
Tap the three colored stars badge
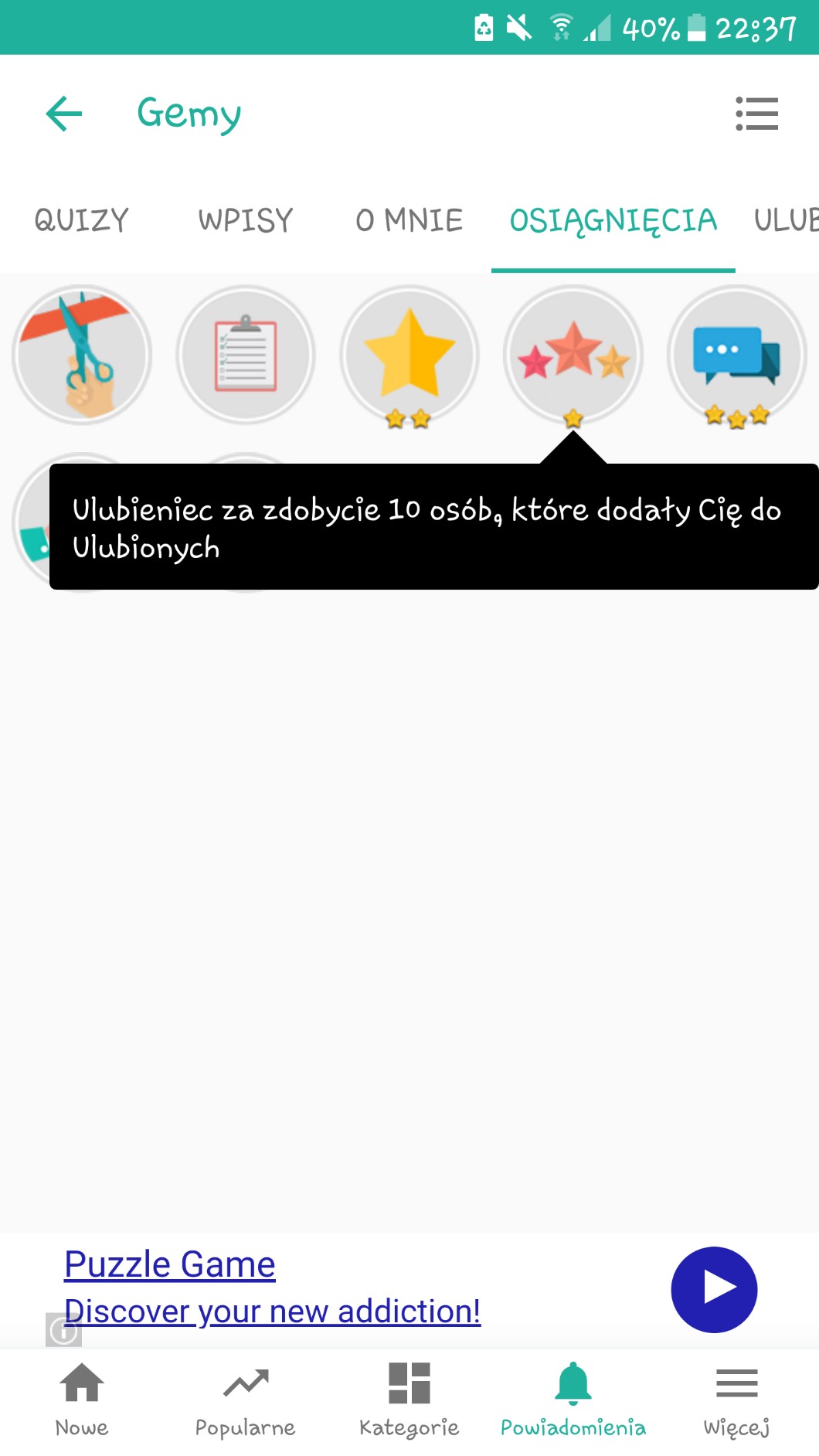[x=573, y=355]
